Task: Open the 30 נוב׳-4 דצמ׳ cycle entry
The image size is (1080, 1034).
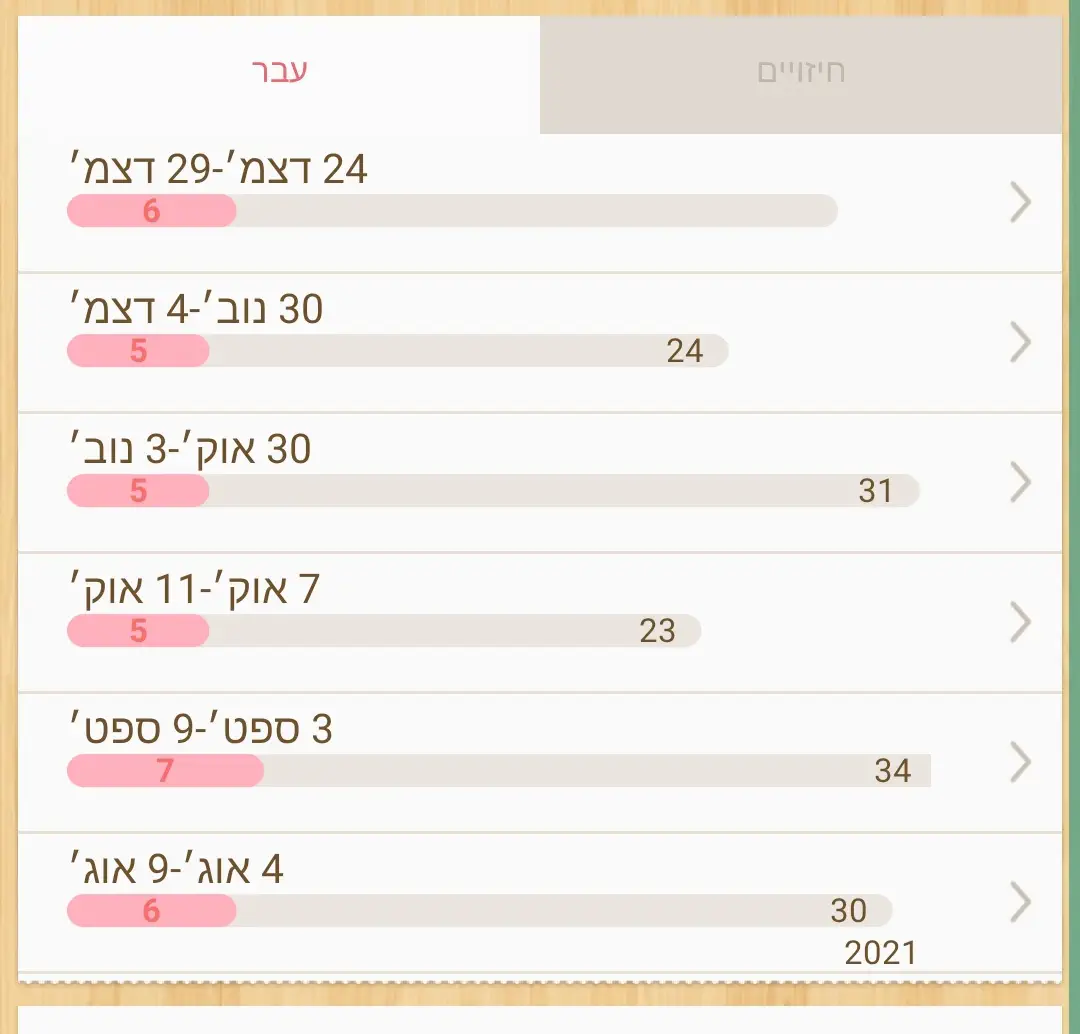Action: (540, 342)
